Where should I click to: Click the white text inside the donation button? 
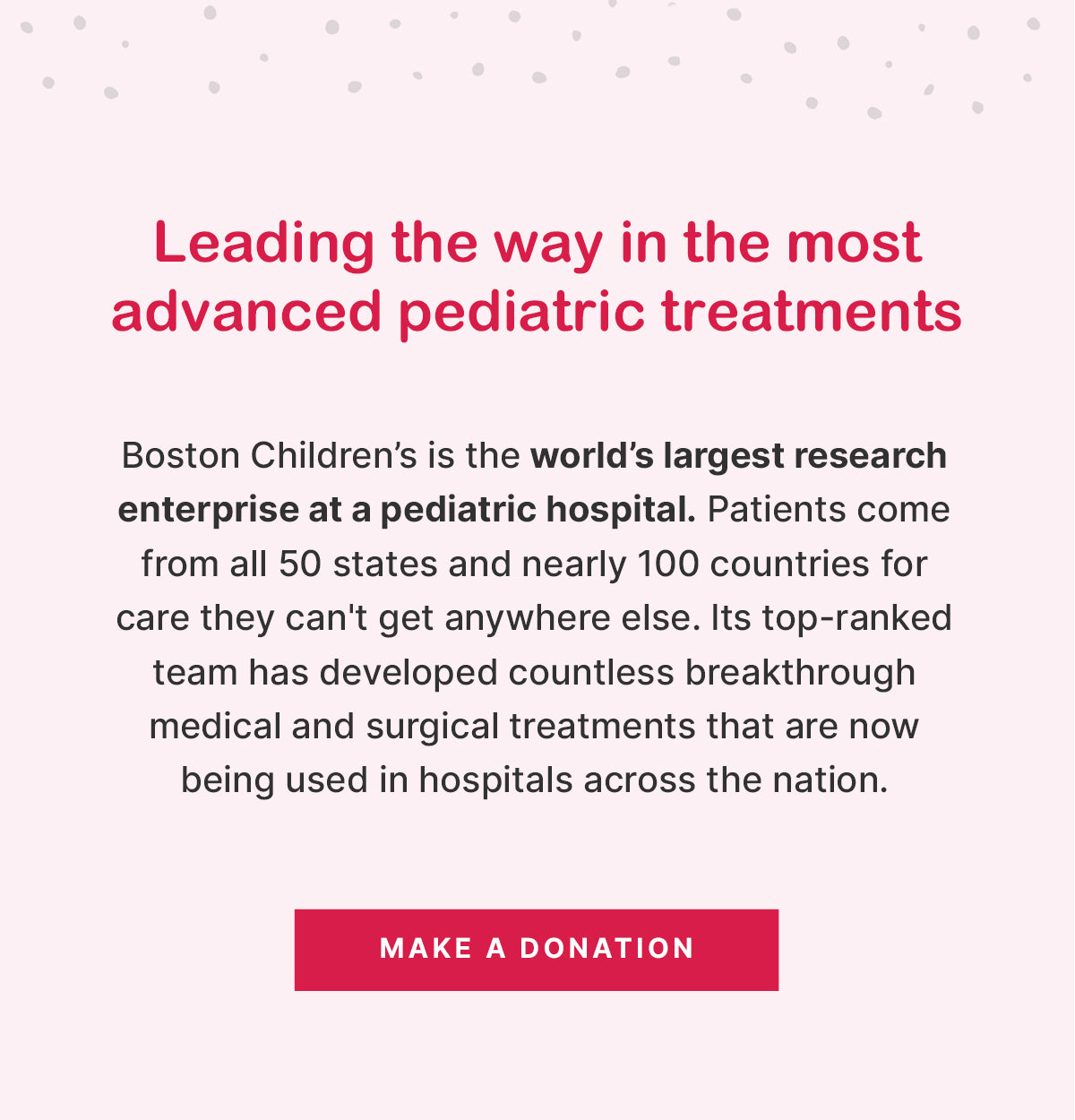pyautogui.click(x=537, y=949)
